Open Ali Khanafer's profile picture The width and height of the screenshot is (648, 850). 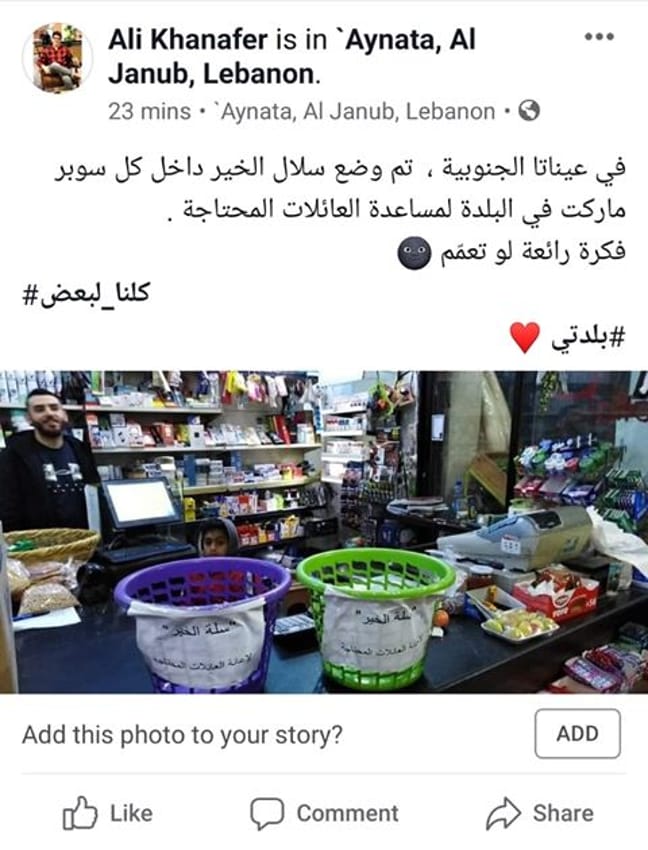pos(56,57)
